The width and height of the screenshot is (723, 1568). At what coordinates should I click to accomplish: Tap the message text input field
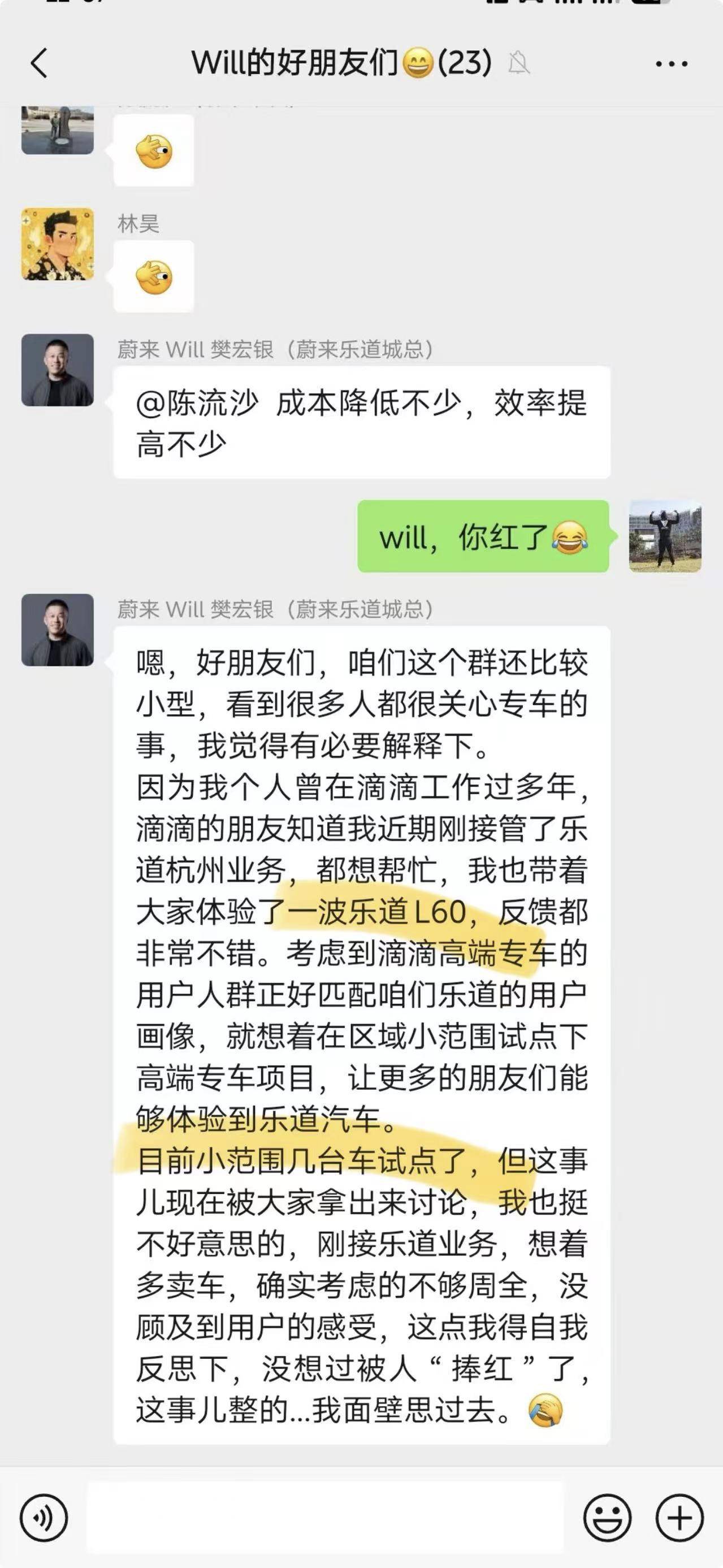325,1518
